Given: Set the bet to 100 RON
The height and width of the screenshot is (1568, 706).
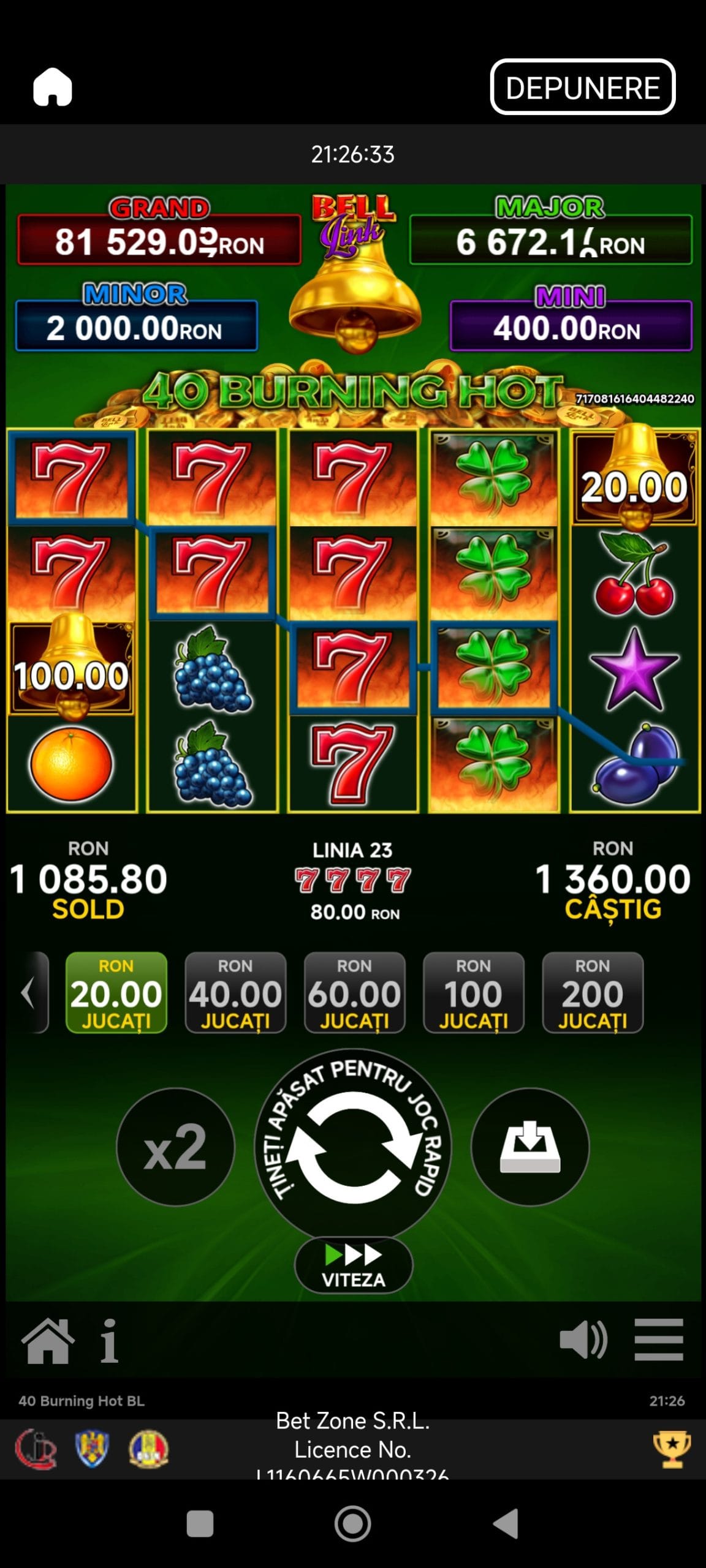Looking at the screenshot, I should 473,992.
